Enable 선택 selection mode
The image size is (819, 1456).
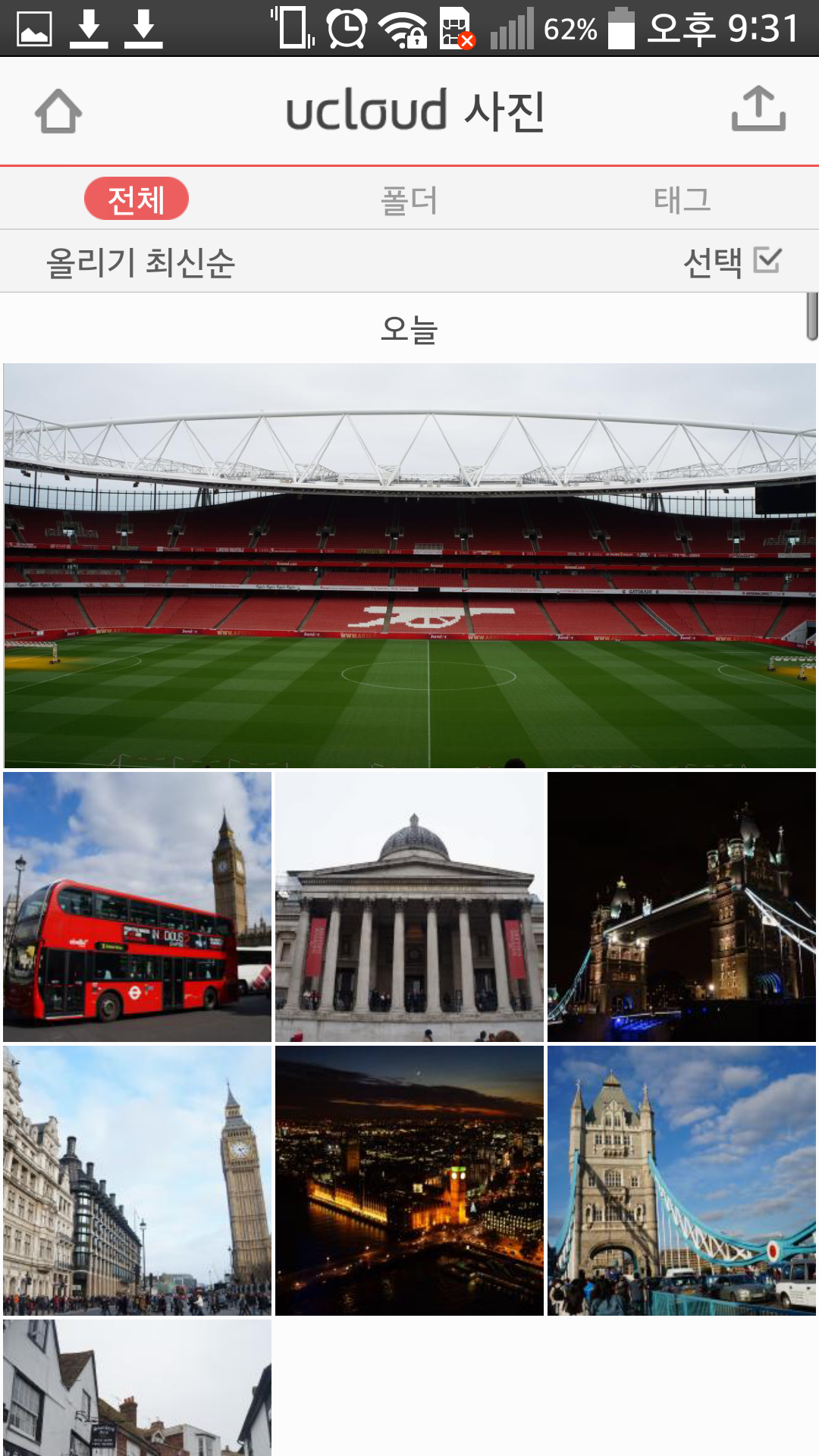(732, 262)
